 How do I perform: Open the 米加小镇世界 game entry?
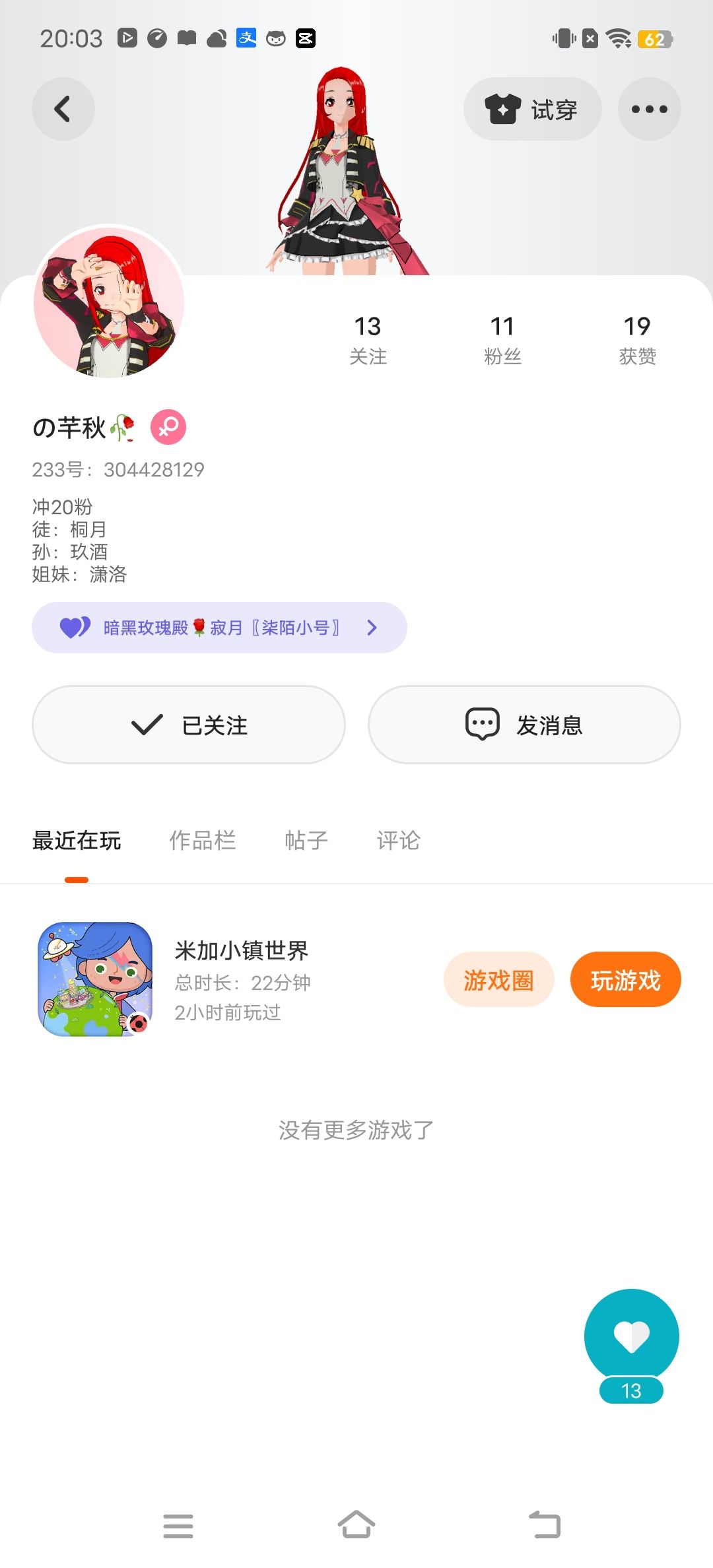(x=242, y=979)
